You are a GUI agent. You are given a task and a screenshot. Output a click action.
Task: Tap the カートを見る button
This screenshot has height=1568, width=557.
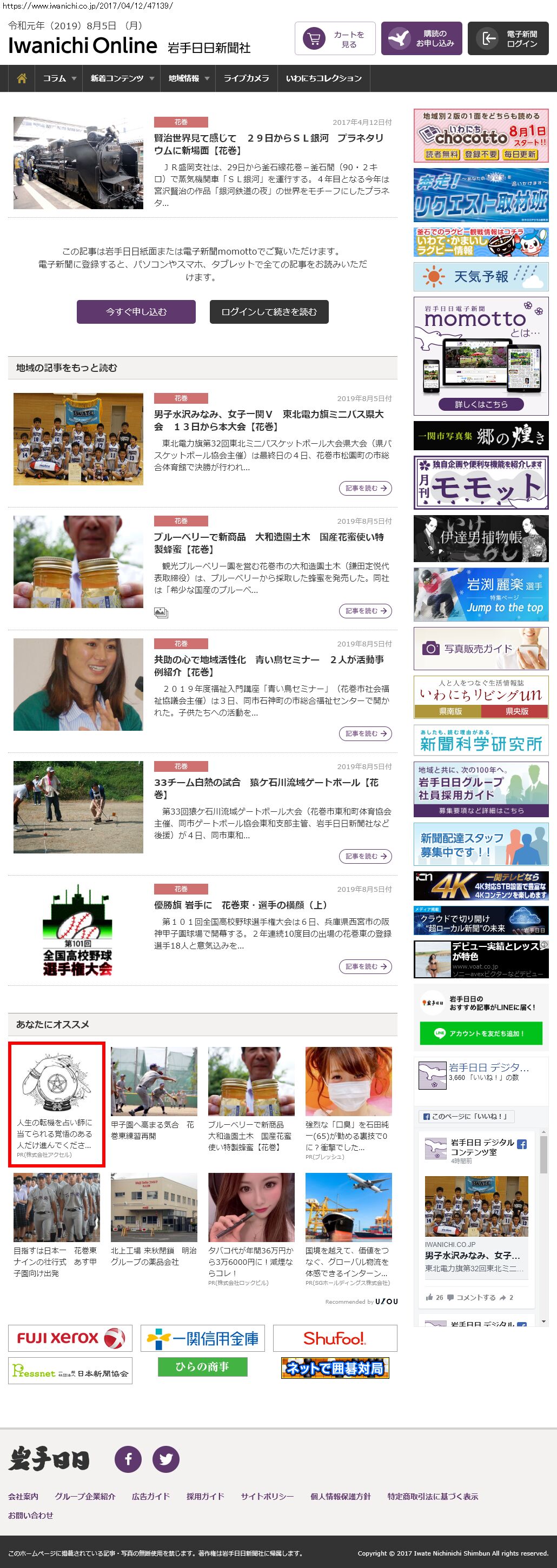(335, 39)
